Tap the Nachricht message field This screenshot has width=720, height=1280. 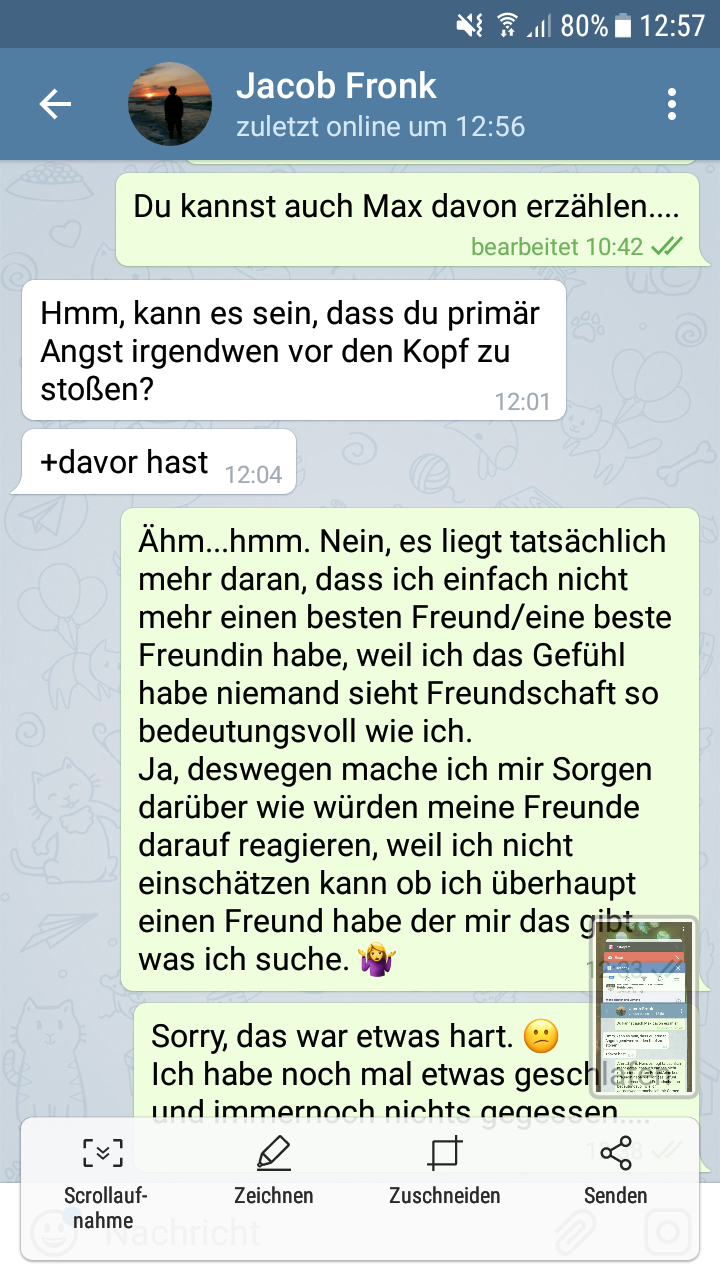pos(300,1234)
